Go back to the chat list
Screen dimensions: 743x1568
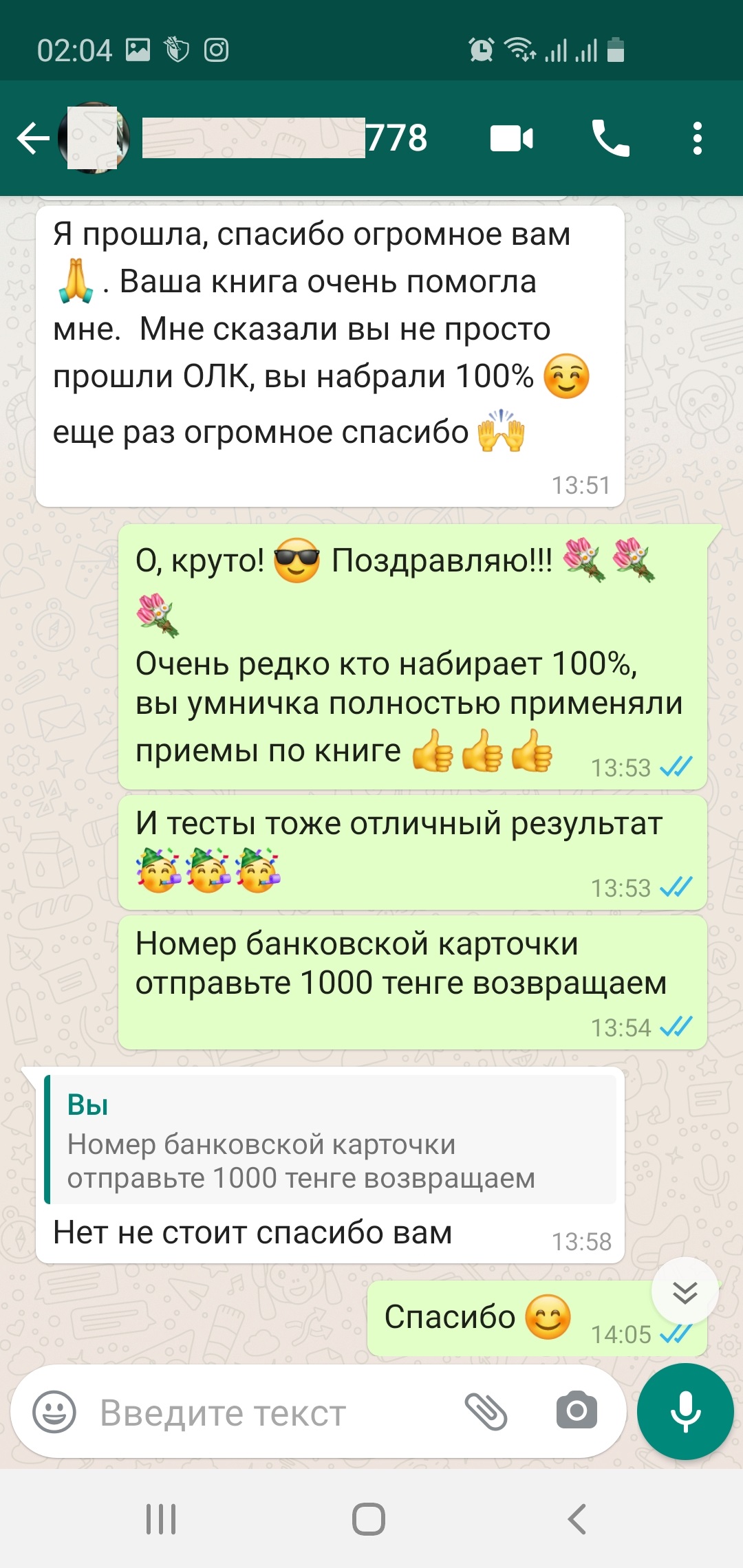coord(33,138)
